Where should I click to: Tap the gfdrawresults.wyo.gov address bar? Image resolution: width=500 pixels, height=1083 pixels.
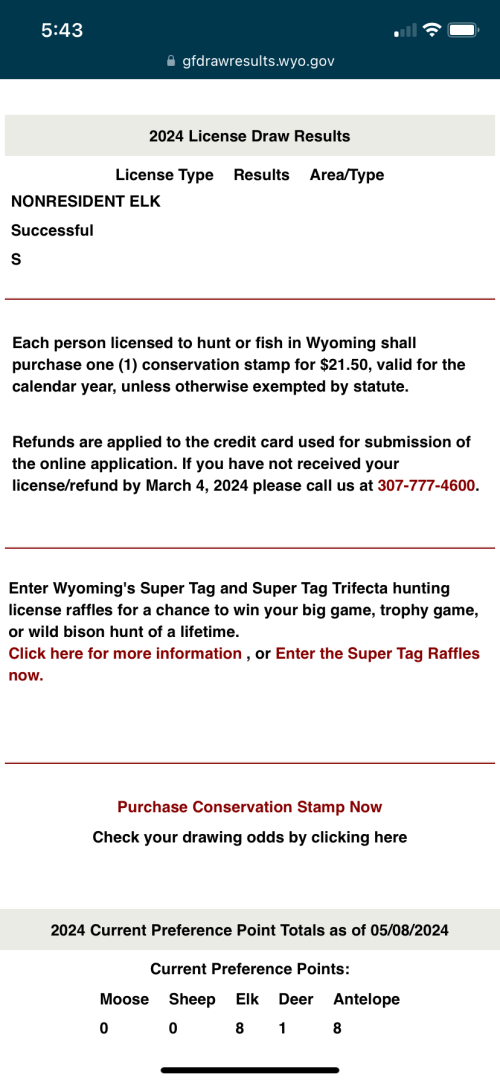point(250,61)
